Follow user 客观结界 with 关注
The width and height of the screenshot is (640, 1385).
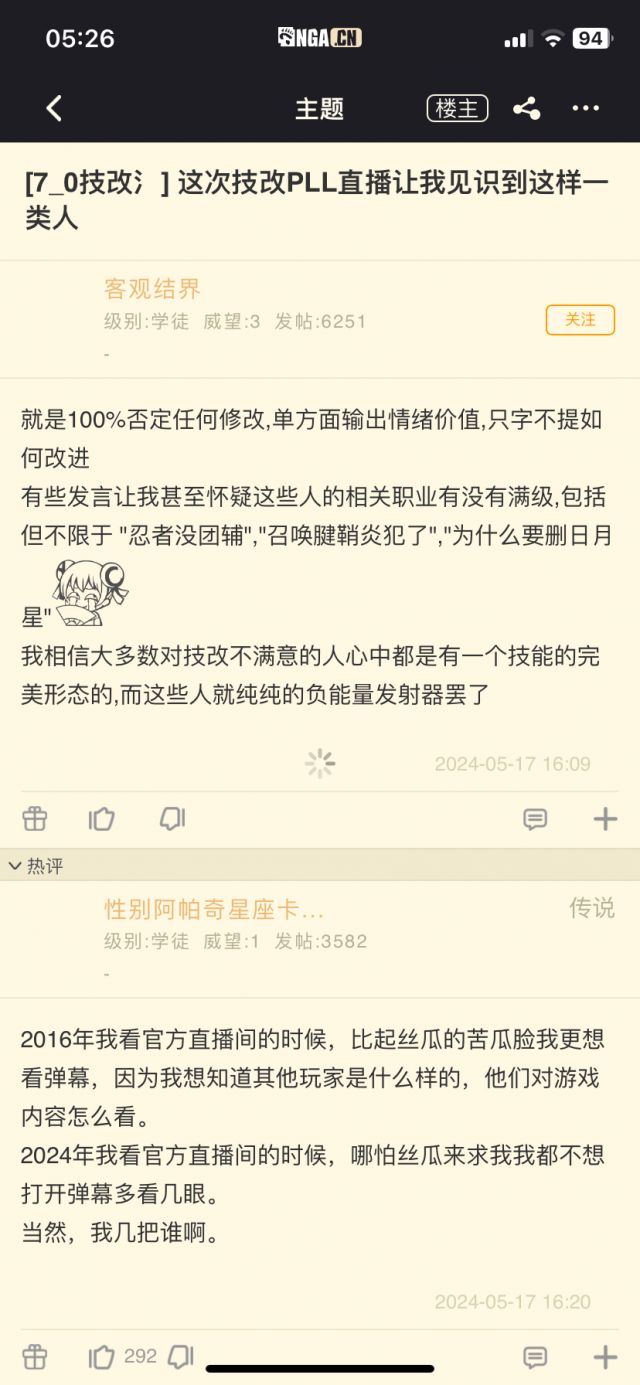tap(580, 320)
